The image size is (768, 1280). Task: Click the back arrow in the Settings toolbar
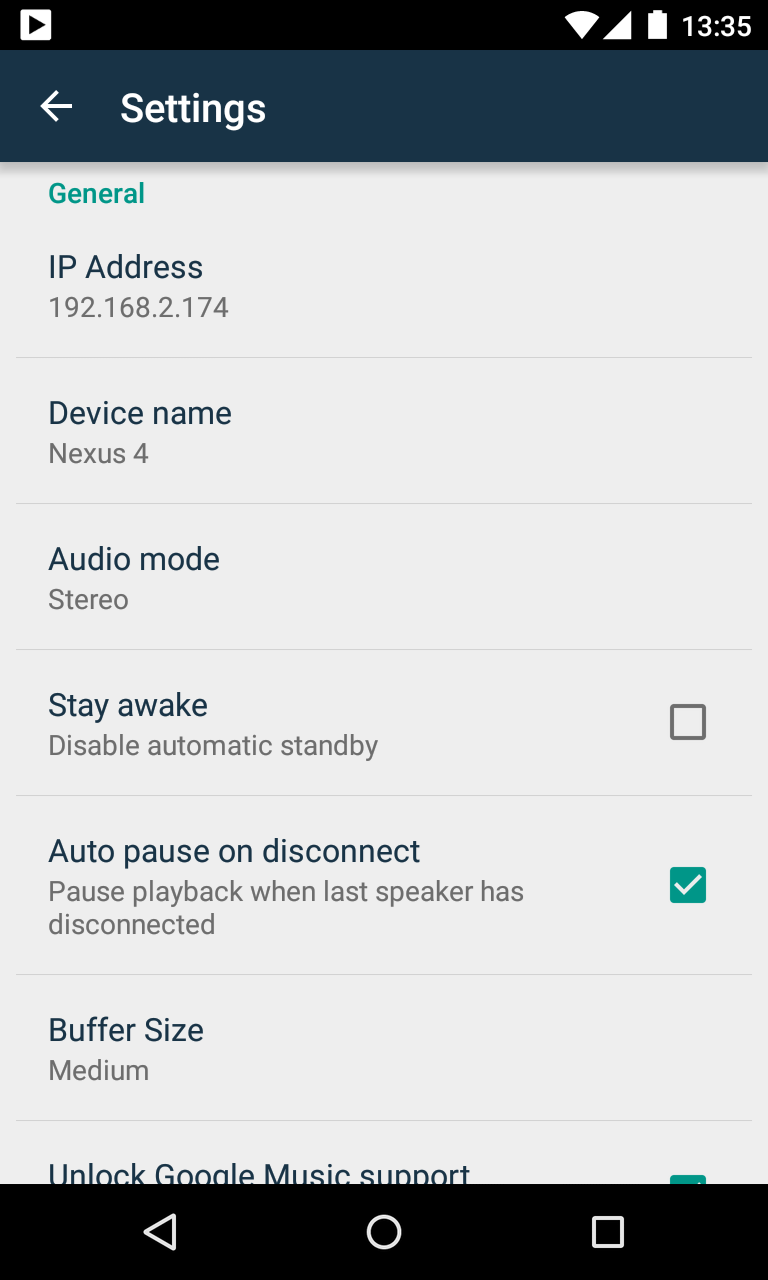[55, 105]
